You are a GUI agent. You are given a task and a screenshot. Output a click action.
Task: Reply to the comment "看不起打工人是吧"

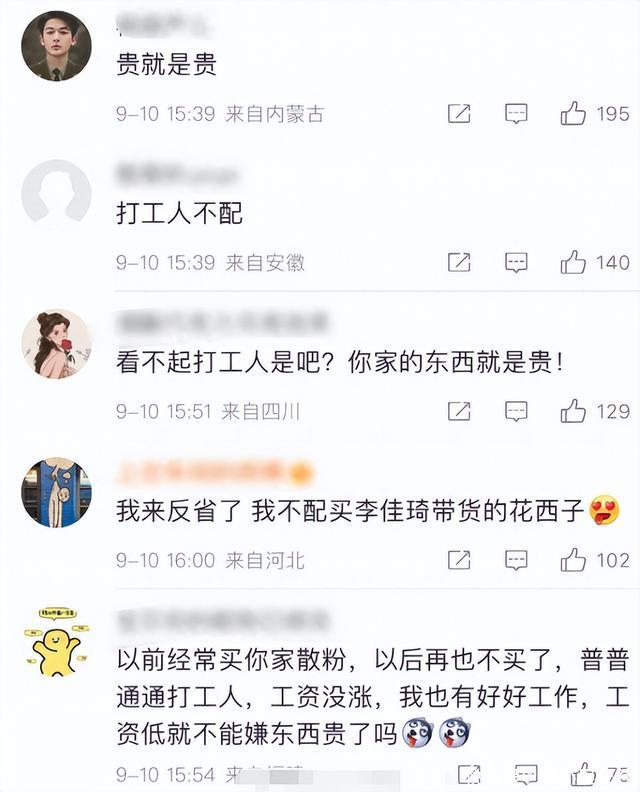(x=516, y=411)
